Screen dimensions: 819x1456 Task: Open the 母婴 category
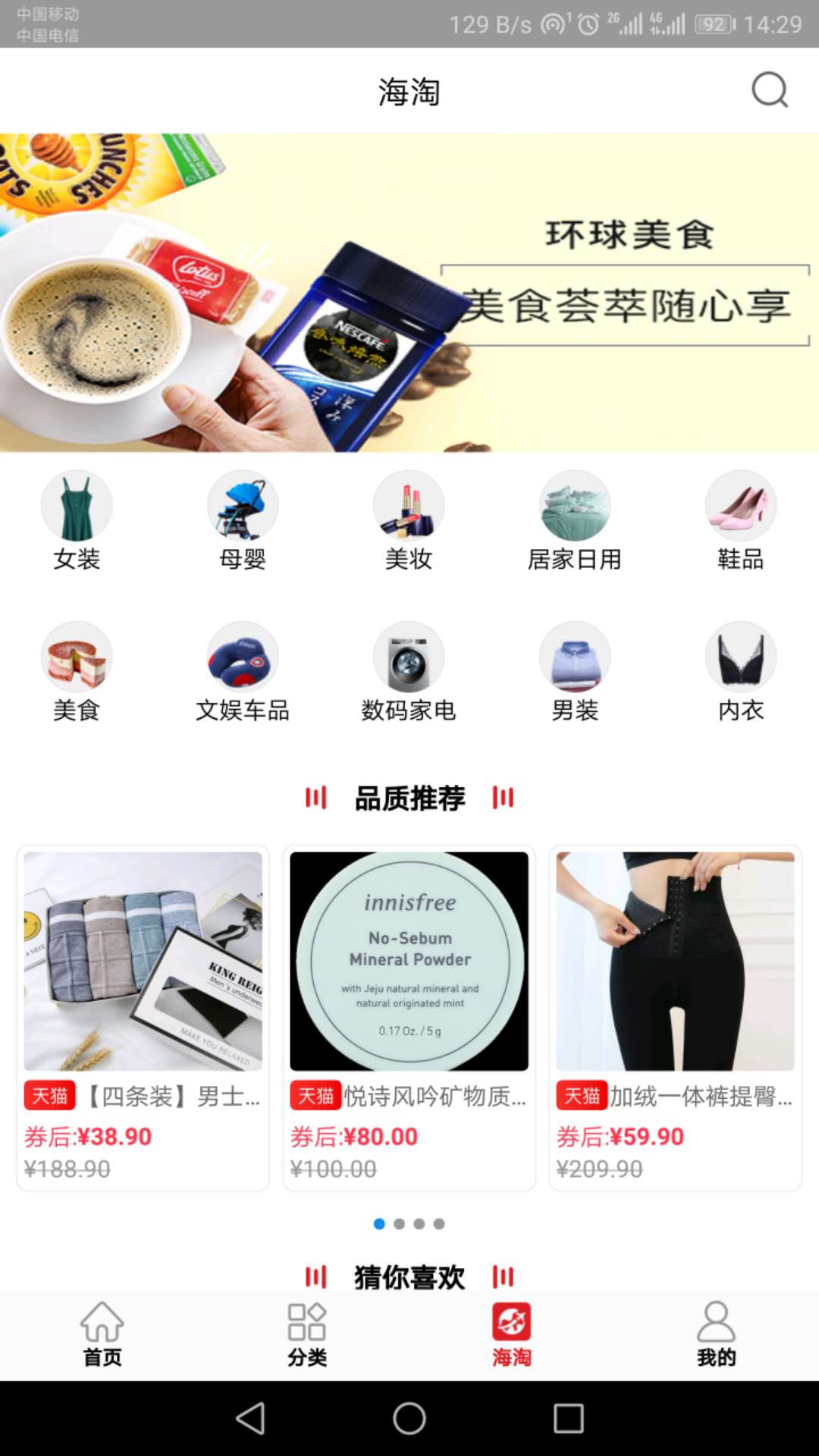[243, 520]
